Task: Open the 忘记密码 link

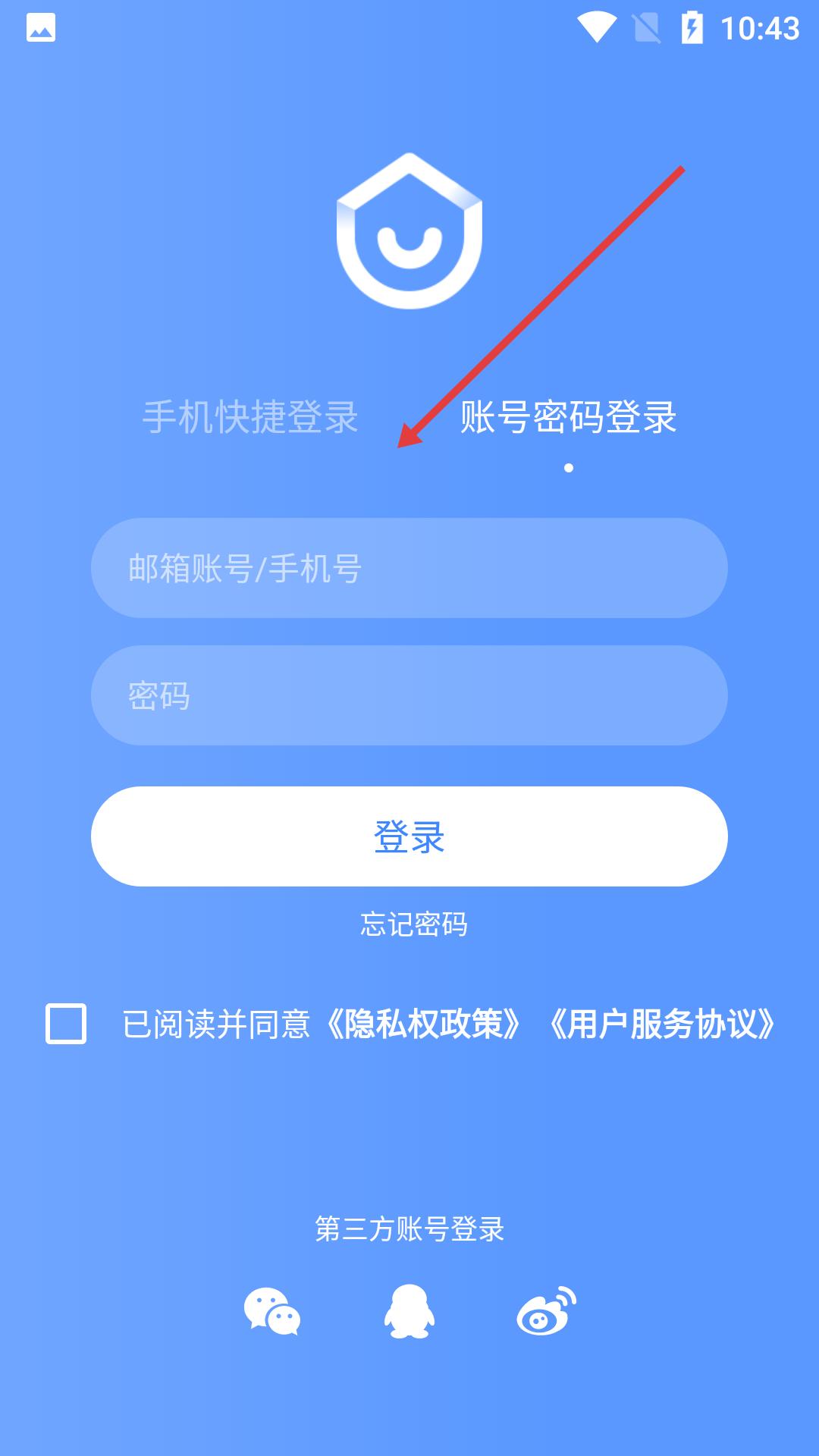Action: click(413, 924)
